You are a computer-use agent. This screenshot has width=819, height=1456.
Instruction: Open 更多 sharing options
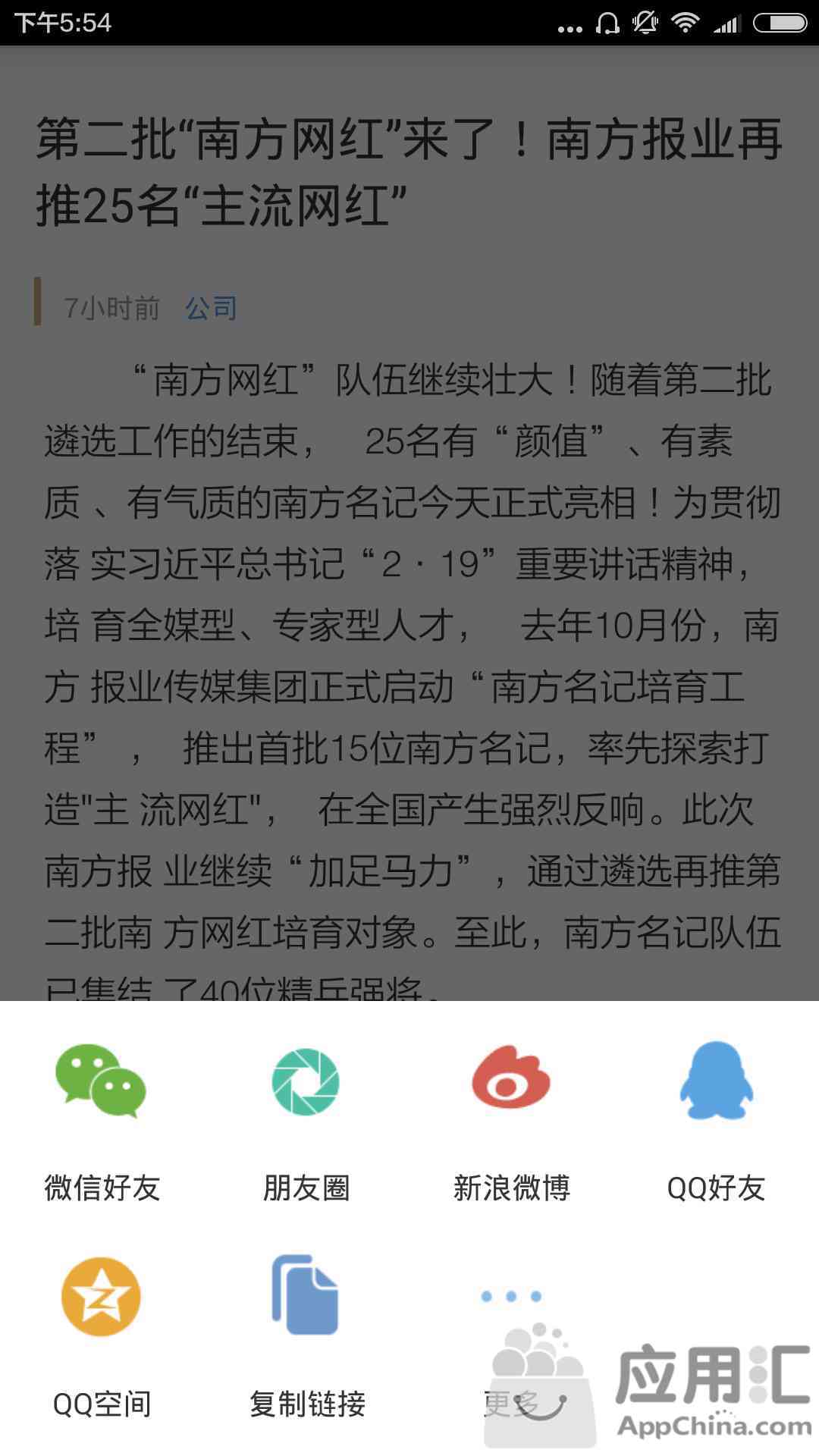click(x=511, y=1298)
